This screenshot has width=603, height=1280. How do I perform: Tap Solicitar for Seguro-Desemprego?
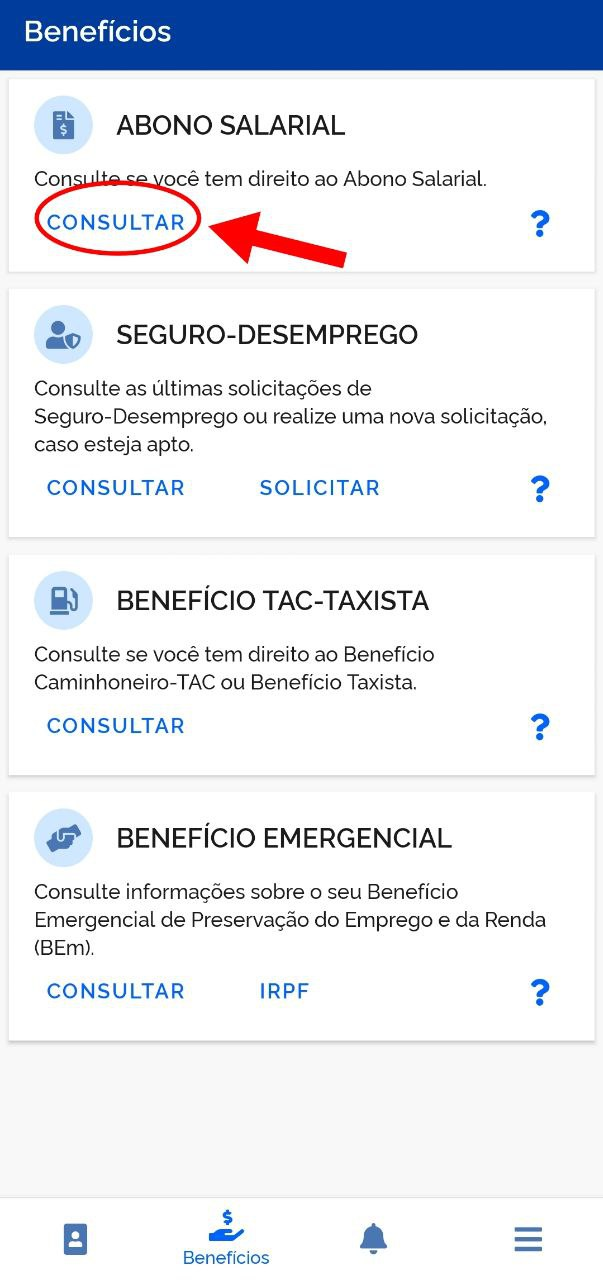coord(320,488)
